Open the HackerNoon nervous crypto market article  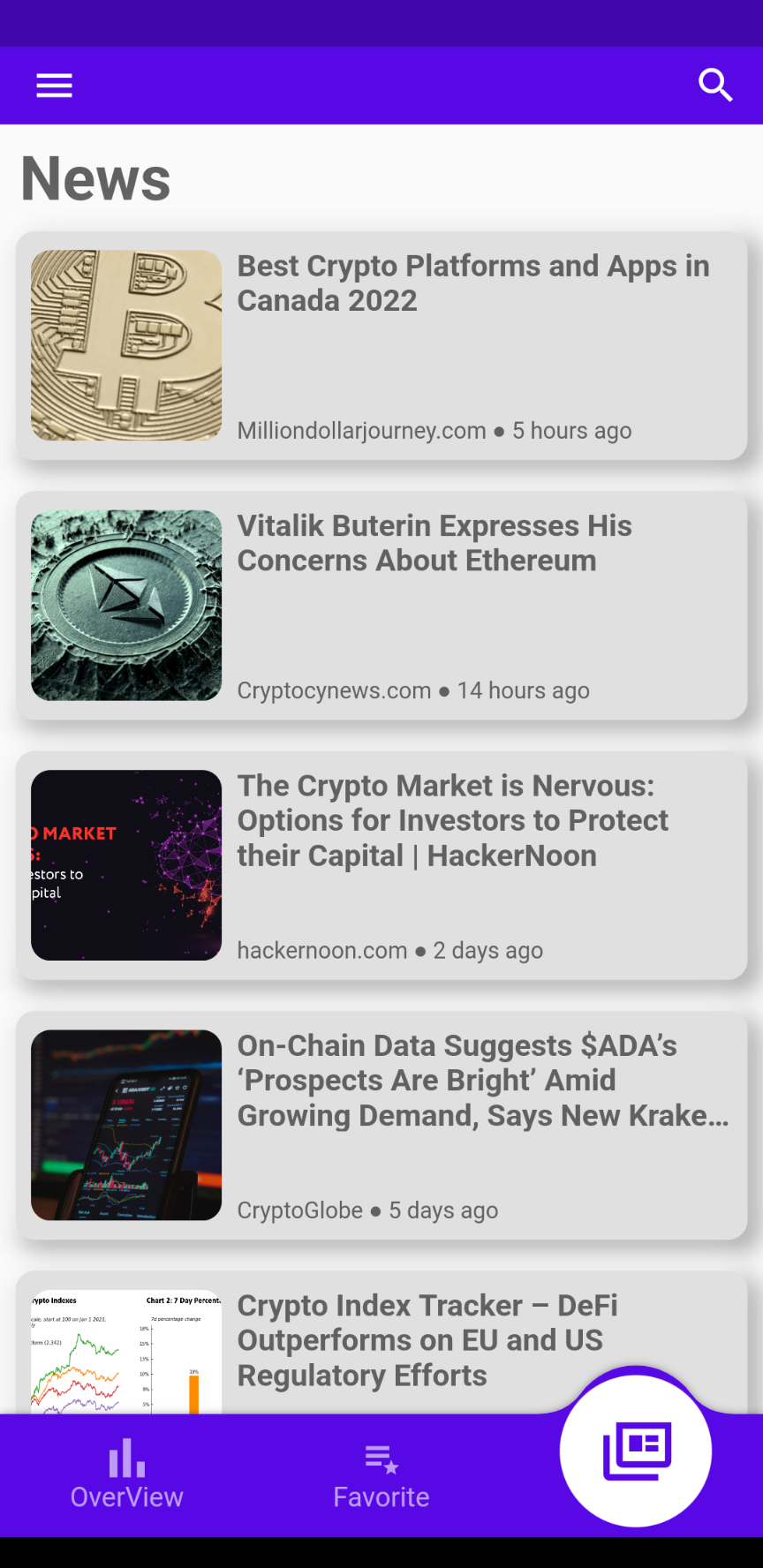tap(453, 819)
